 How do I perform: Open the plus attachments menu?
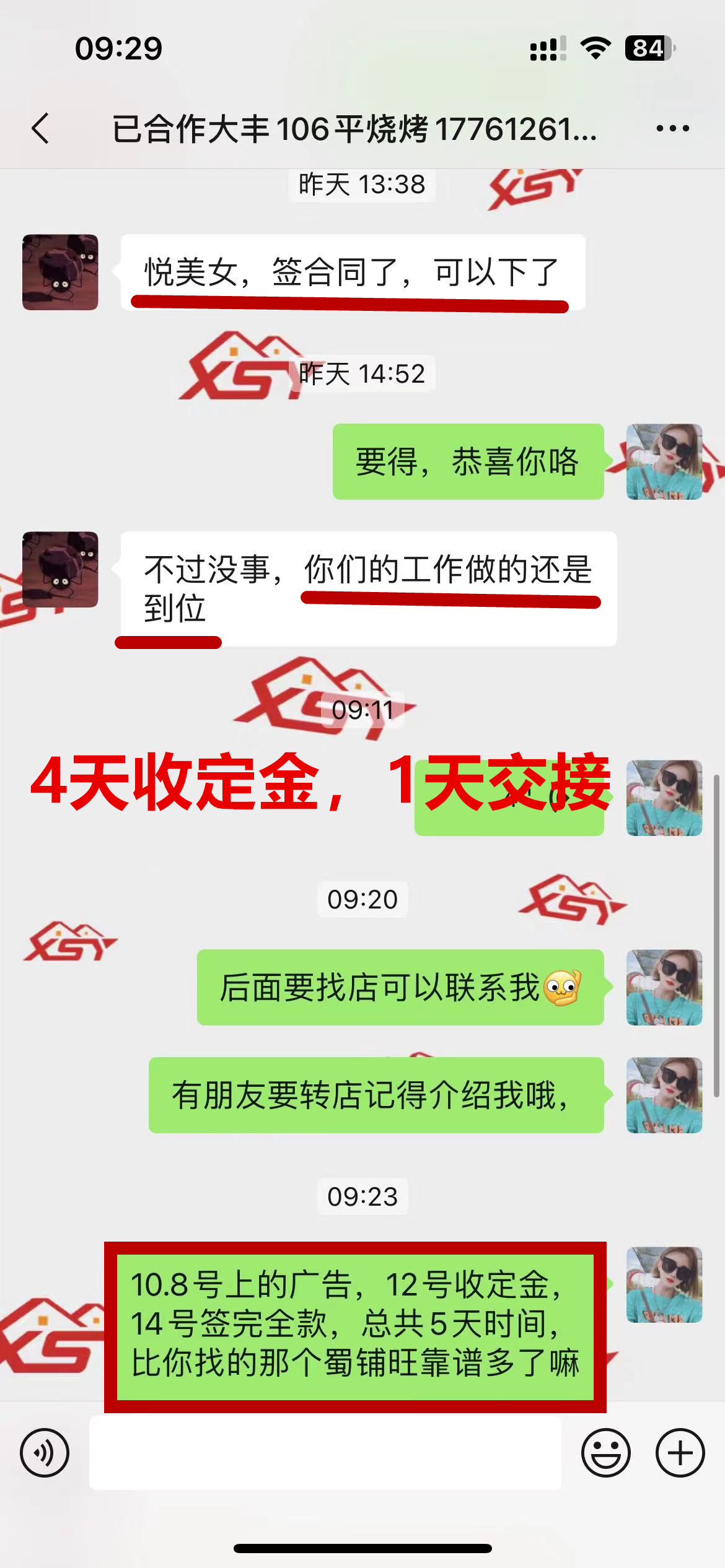click(x=680, y=1453)
